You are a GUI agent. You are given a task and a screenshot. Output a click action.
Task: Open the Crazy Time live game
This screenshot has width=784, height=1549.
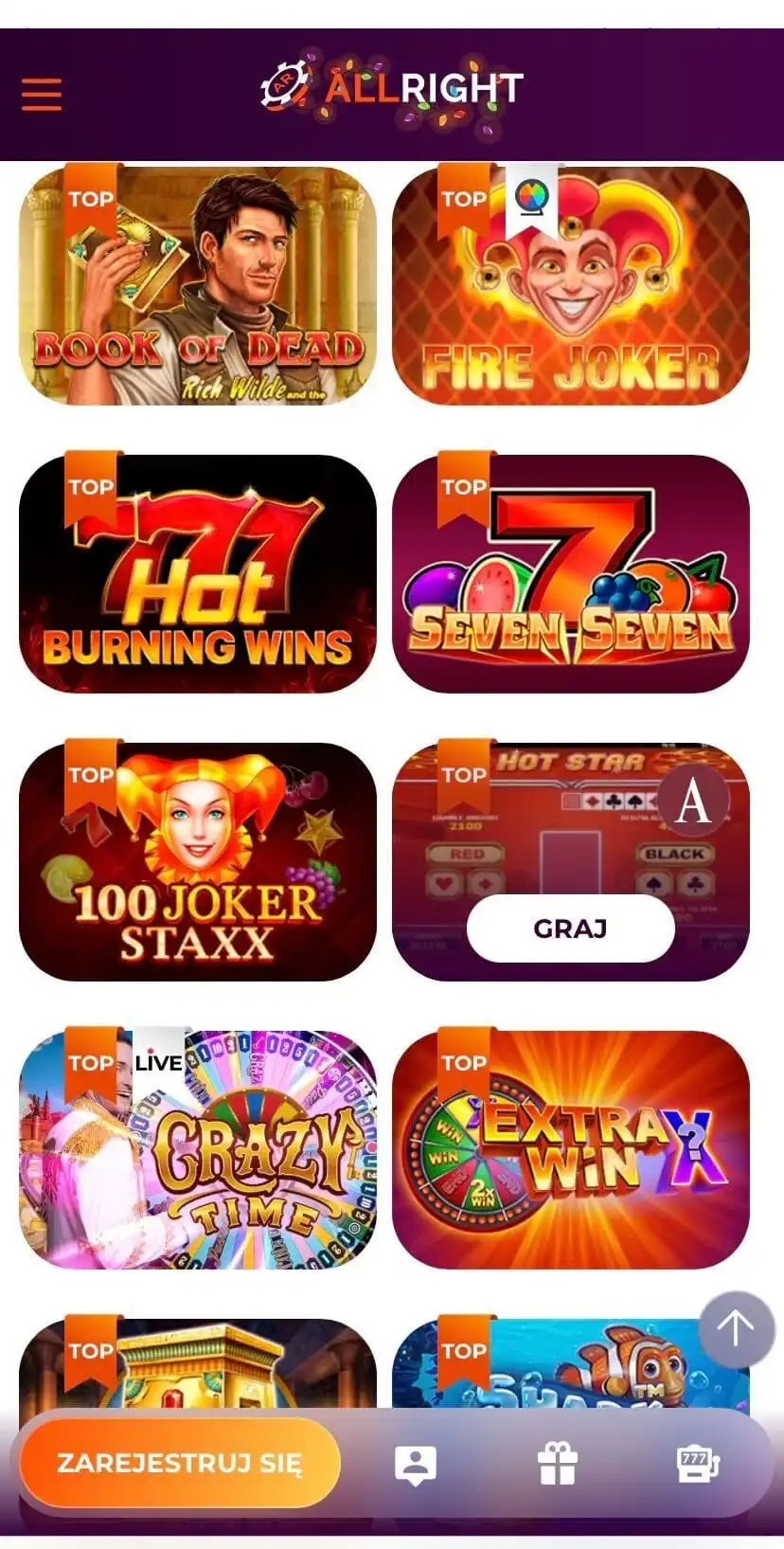[197, 1150]
